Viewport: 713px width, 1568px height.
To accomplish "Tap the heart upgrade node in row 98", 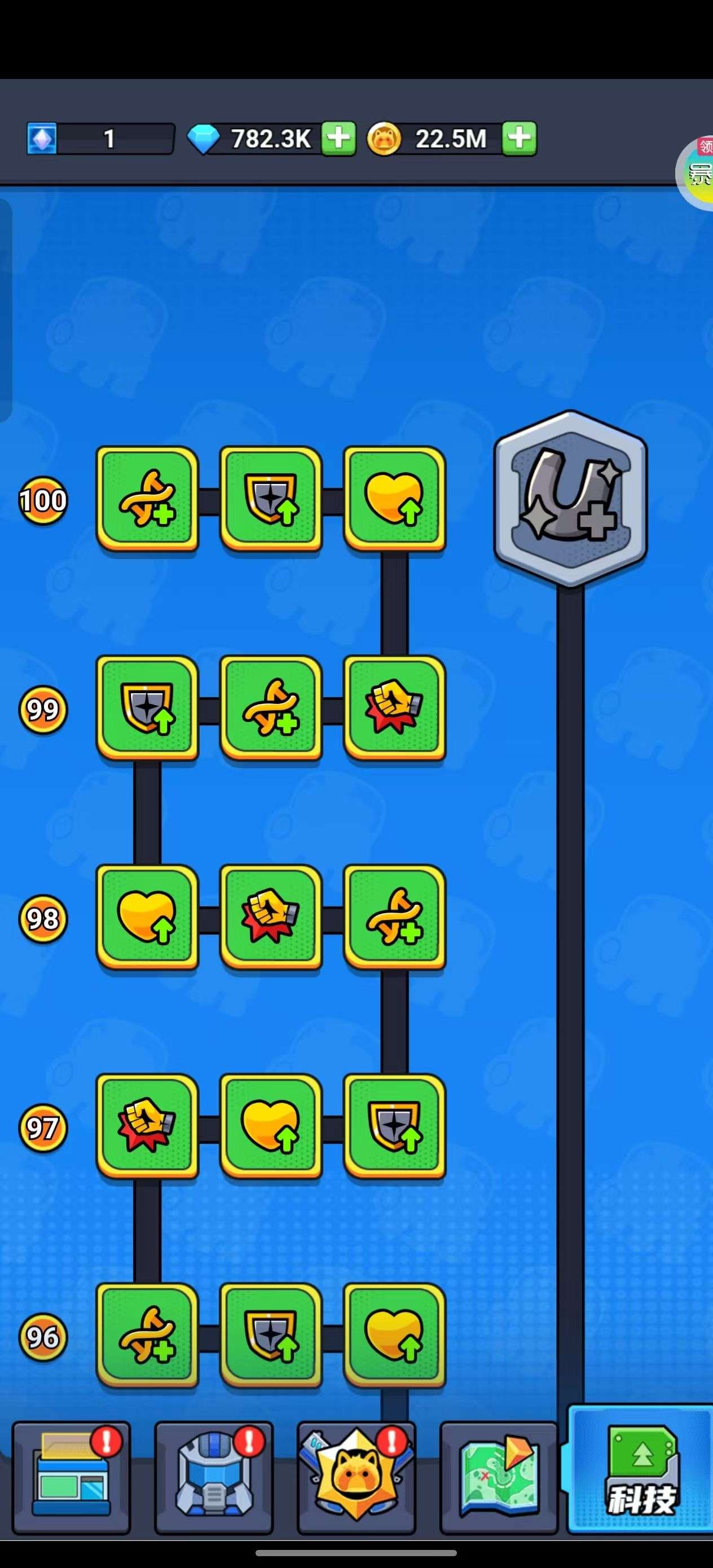I will 147,917.
